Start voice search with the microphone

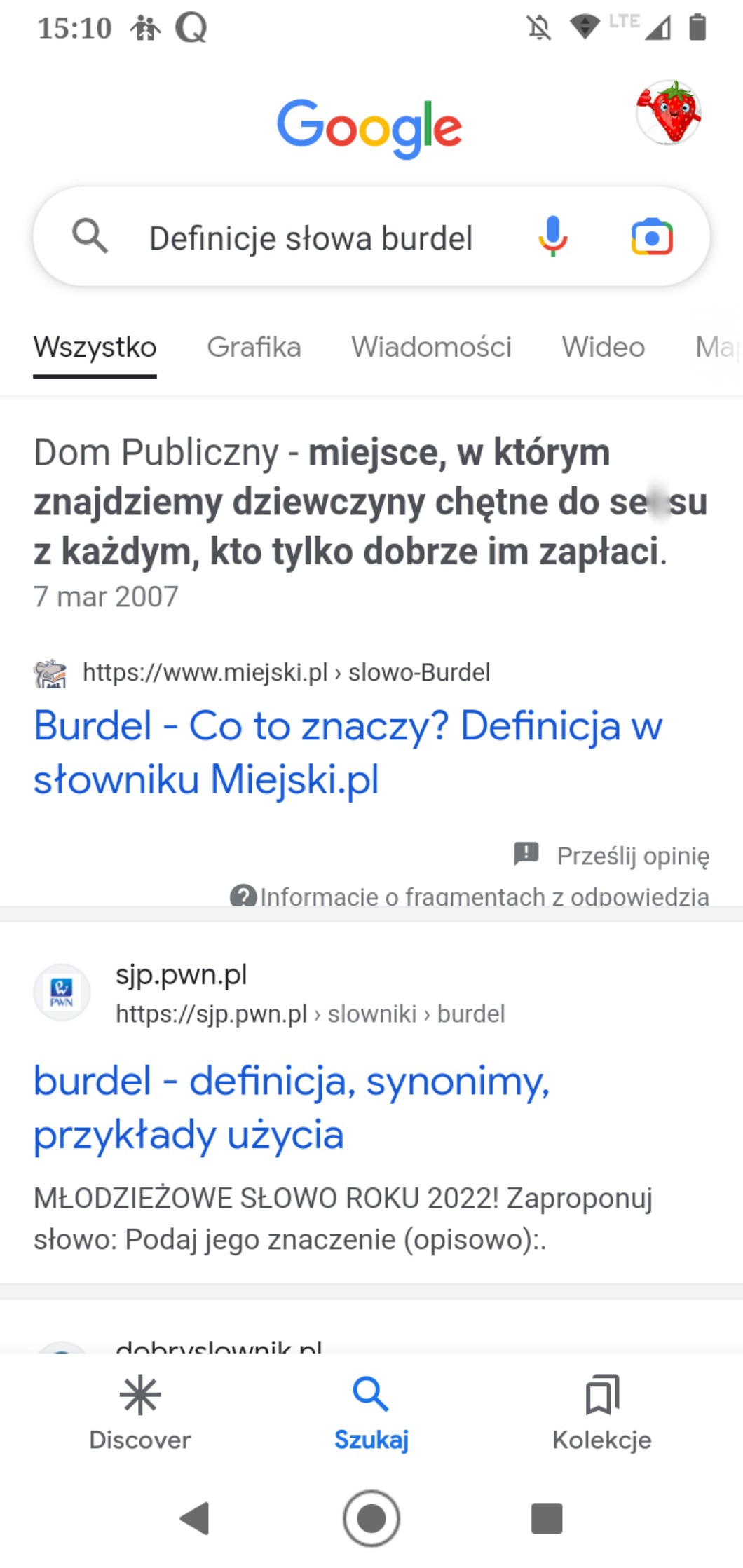pos(552,237)
